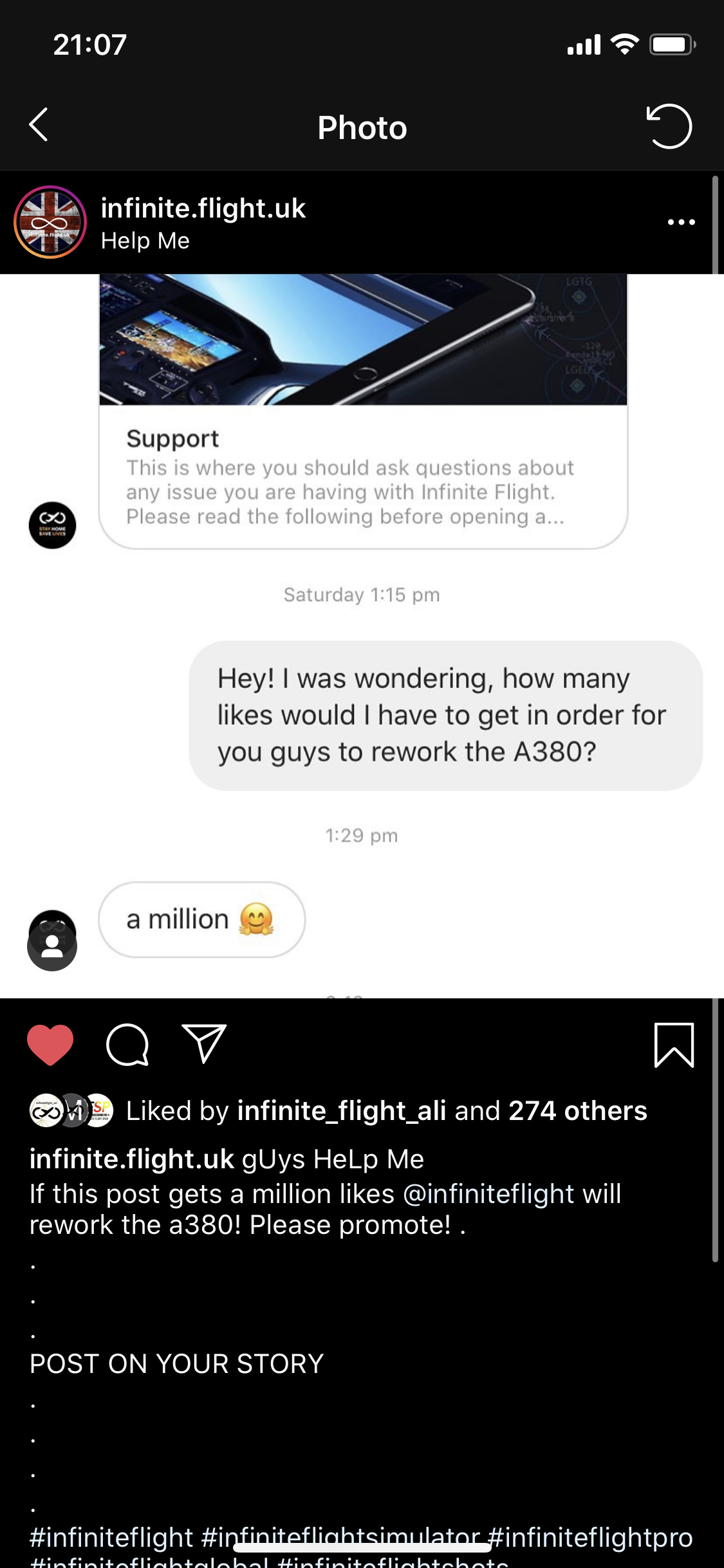
Task: View the list of 274 others who liked
Action: coord(577,1111)
